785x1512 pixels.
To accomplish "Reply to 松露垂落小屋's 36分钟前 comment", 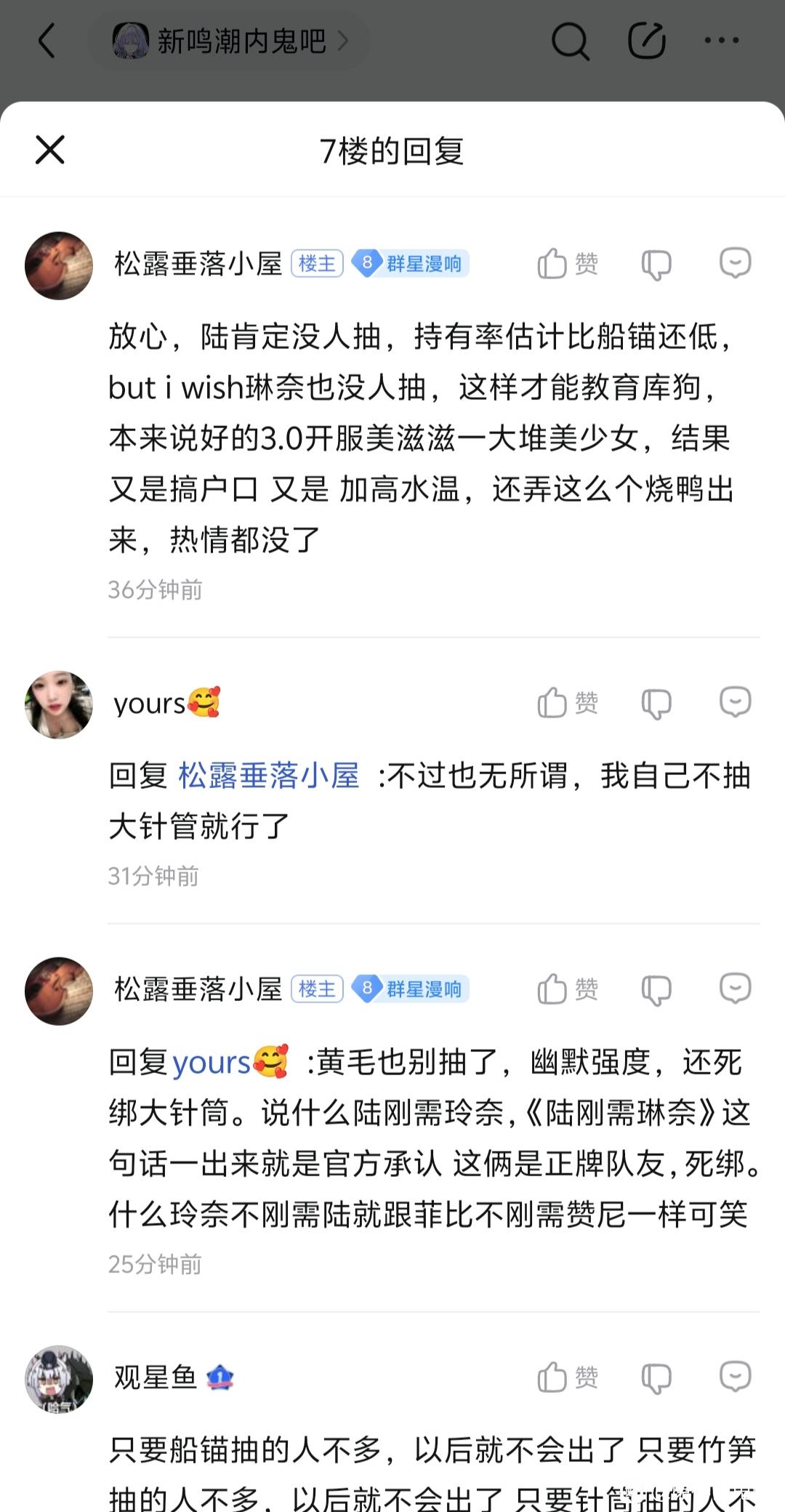I will coord(735,263).
